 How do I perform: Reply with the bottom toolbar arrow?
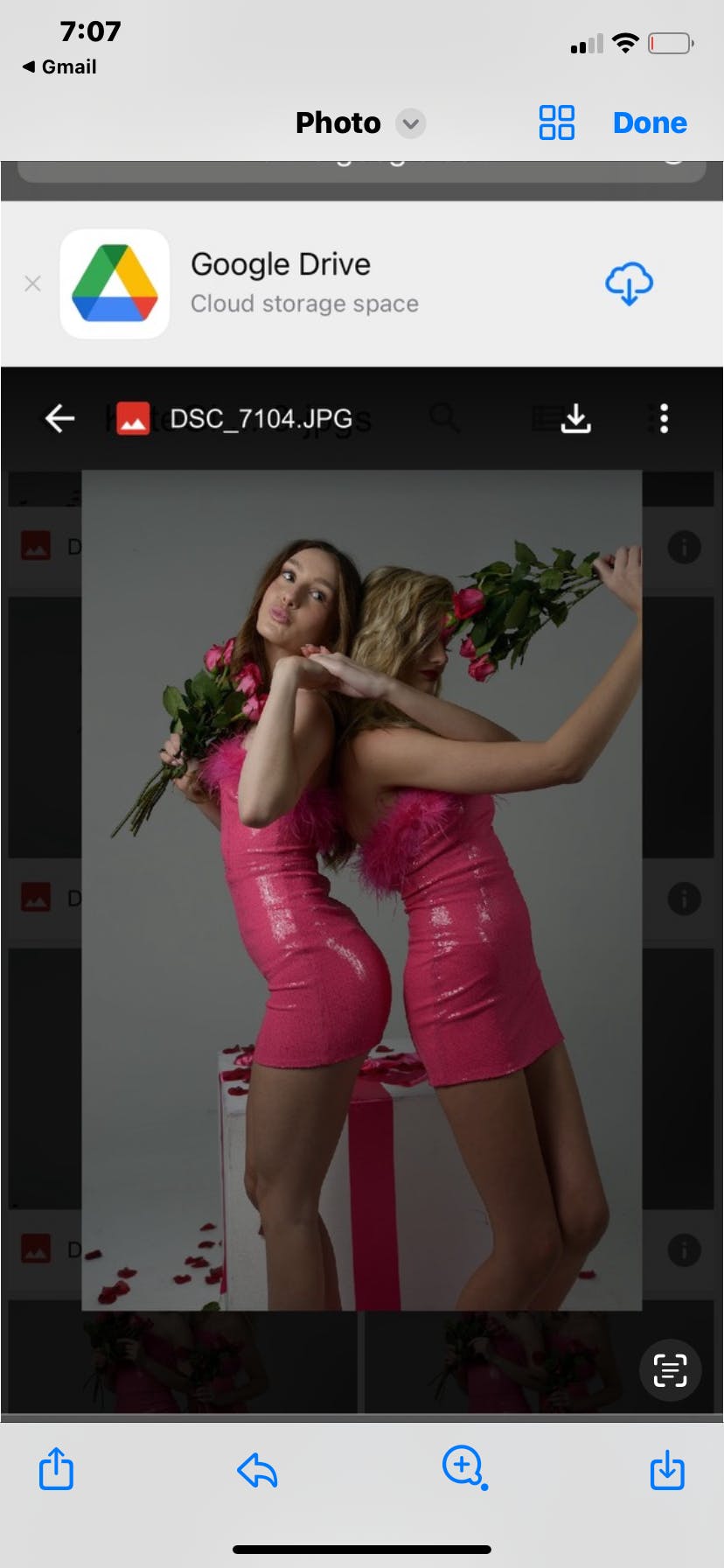click(x=257, y=1470)
